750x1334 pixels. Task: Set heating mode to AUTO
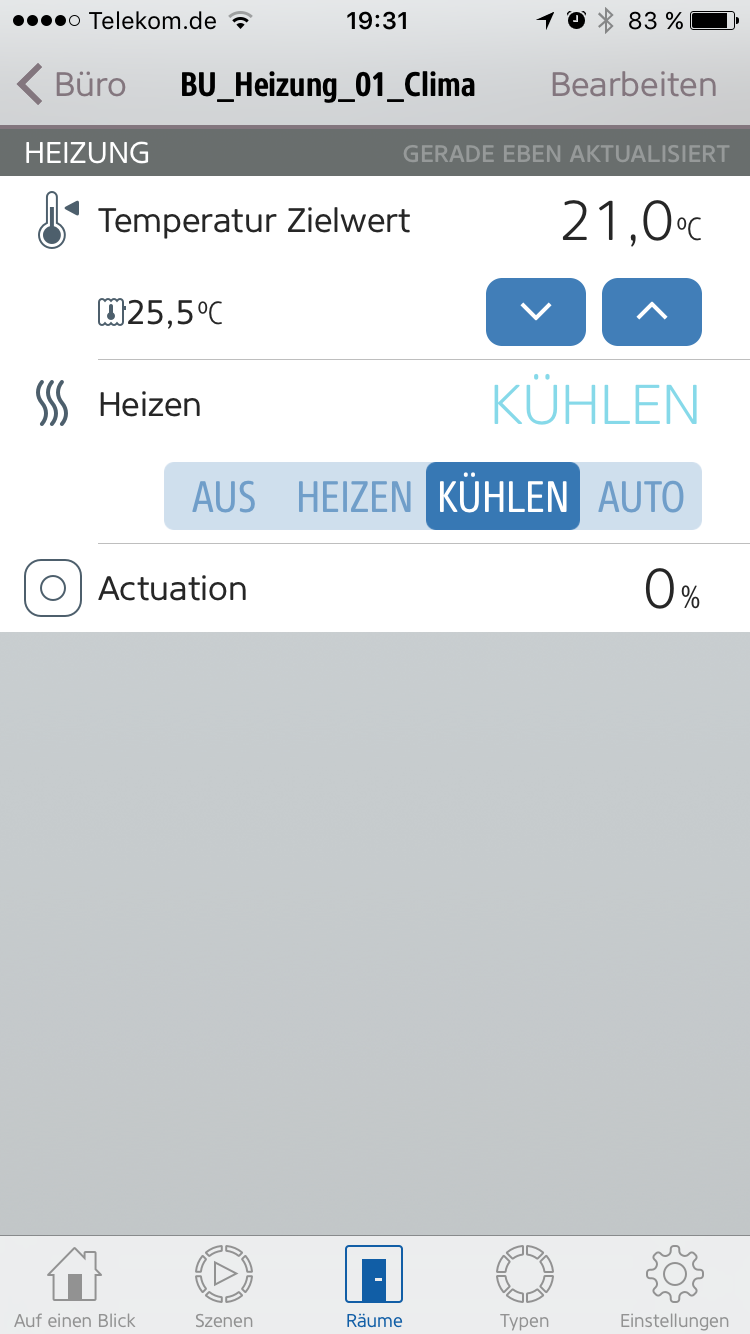[641, 497]
